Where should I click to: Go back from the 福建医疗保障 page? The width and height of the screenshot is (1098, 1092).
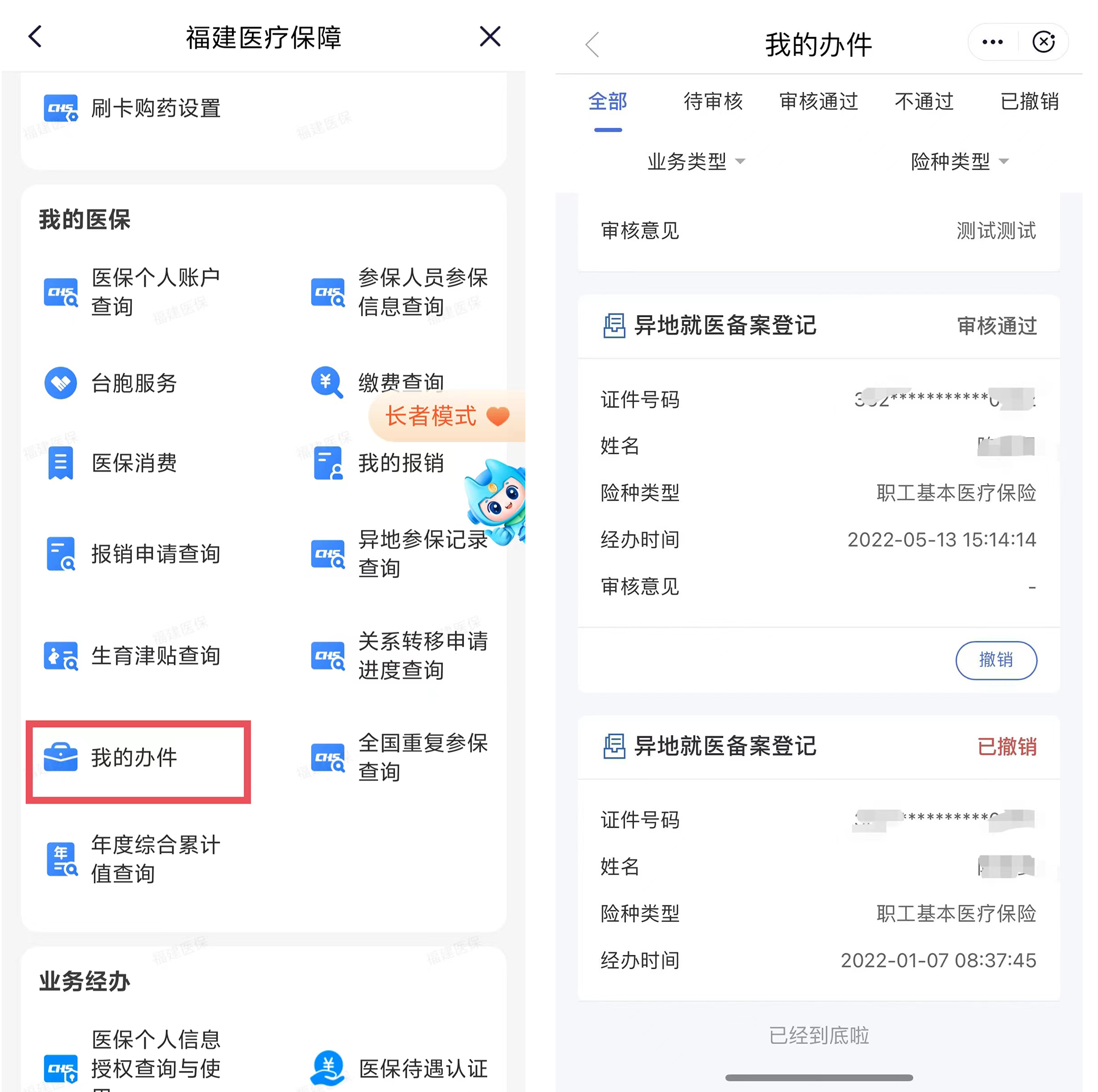pyautogui.click(x=35, y=37)
